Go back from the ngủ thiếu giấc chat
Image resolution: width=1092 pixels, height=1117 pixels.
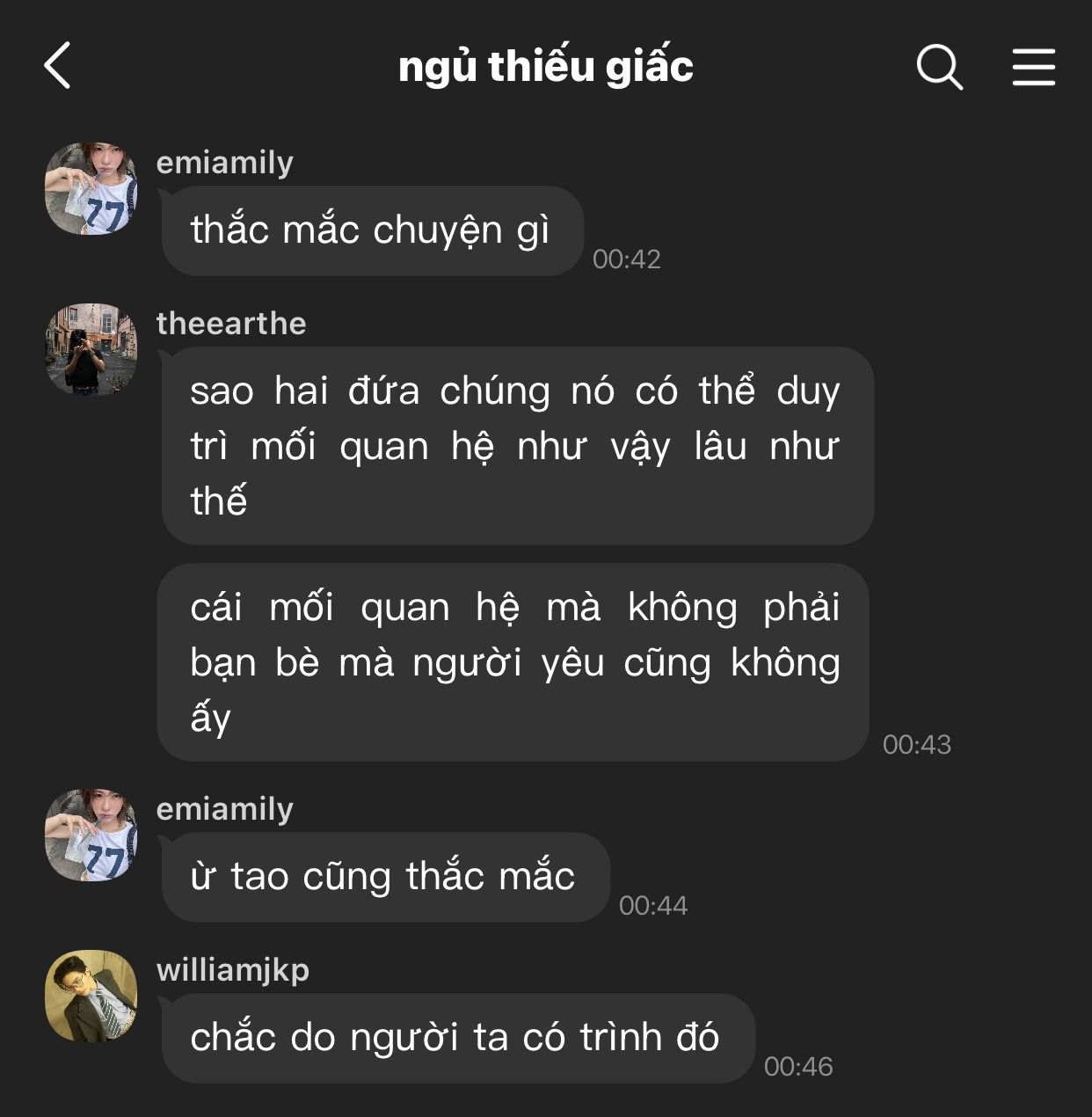coord(57,66)
